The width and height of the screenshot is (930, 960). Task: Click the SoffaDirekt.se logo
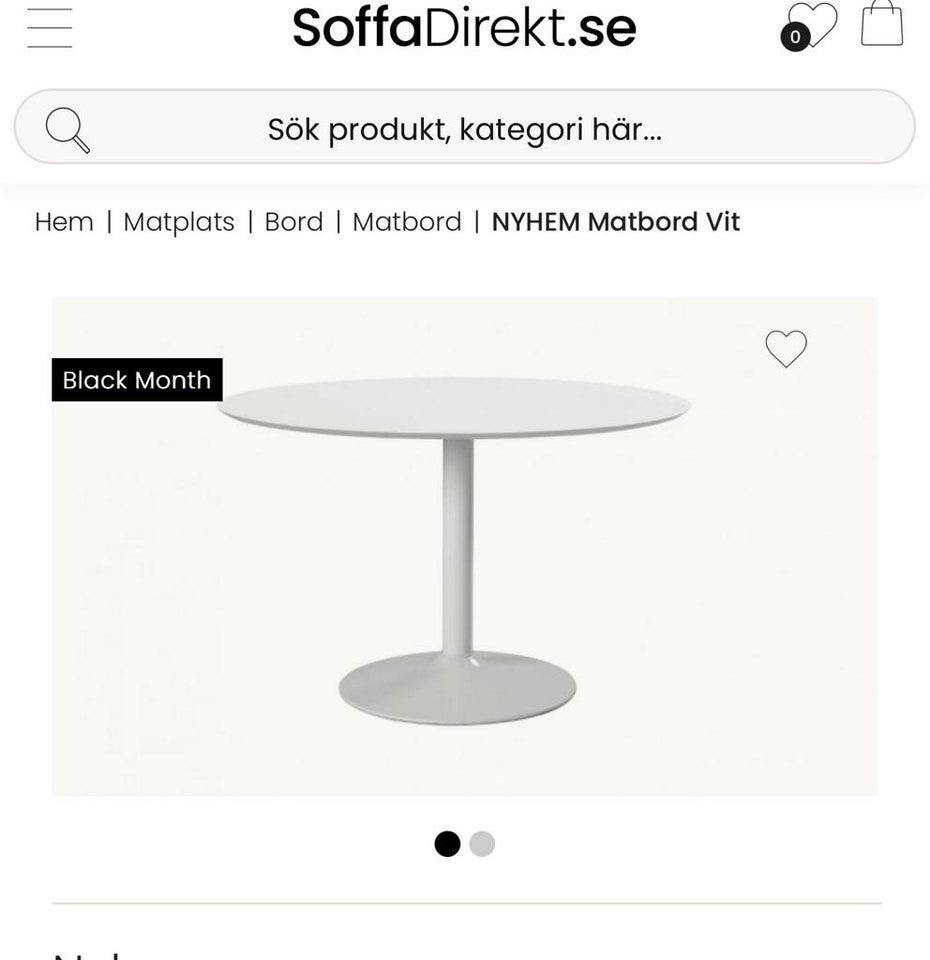tap(463, 27)
